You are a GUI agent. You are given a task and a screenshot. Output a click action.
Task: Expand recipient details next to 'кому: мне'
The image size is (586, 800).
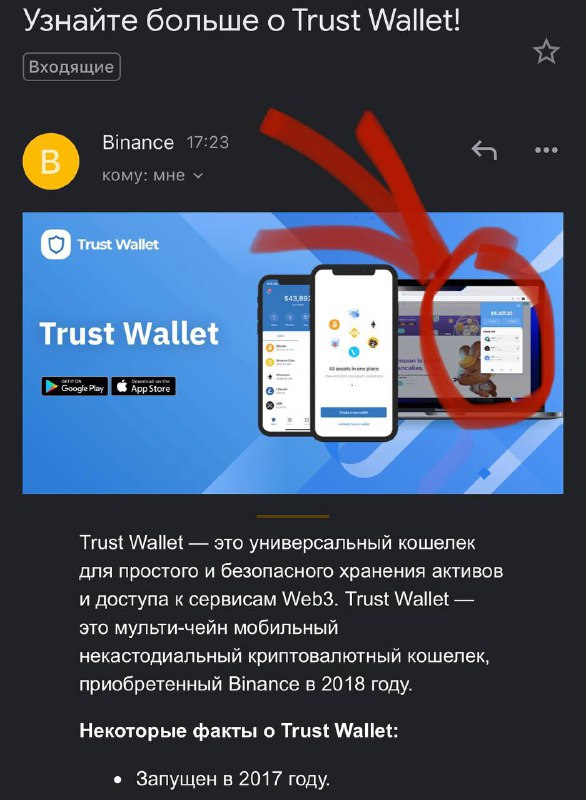click(198, 176)
